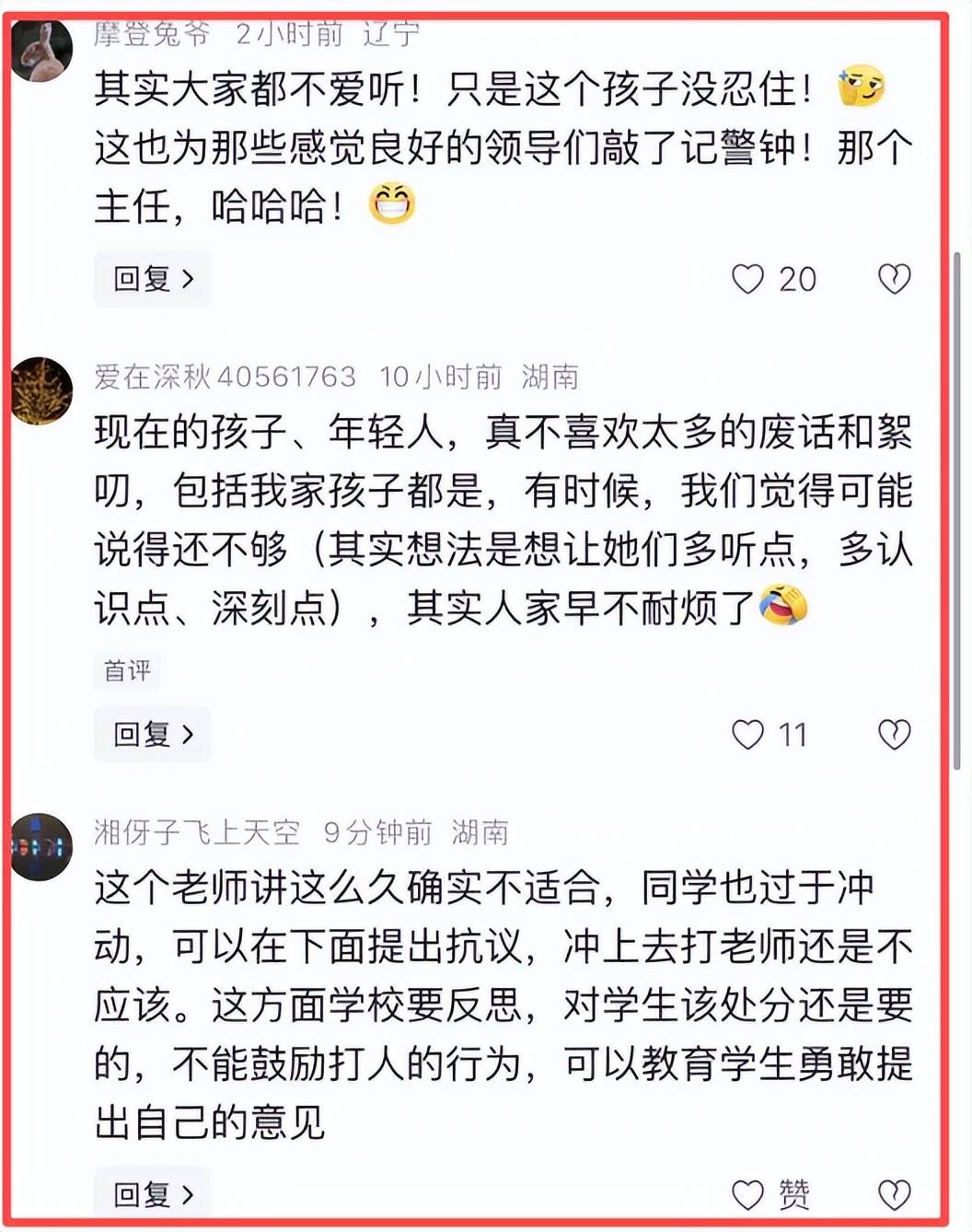View user name 爱在深秋40561763's profile

tap(225, 377)
